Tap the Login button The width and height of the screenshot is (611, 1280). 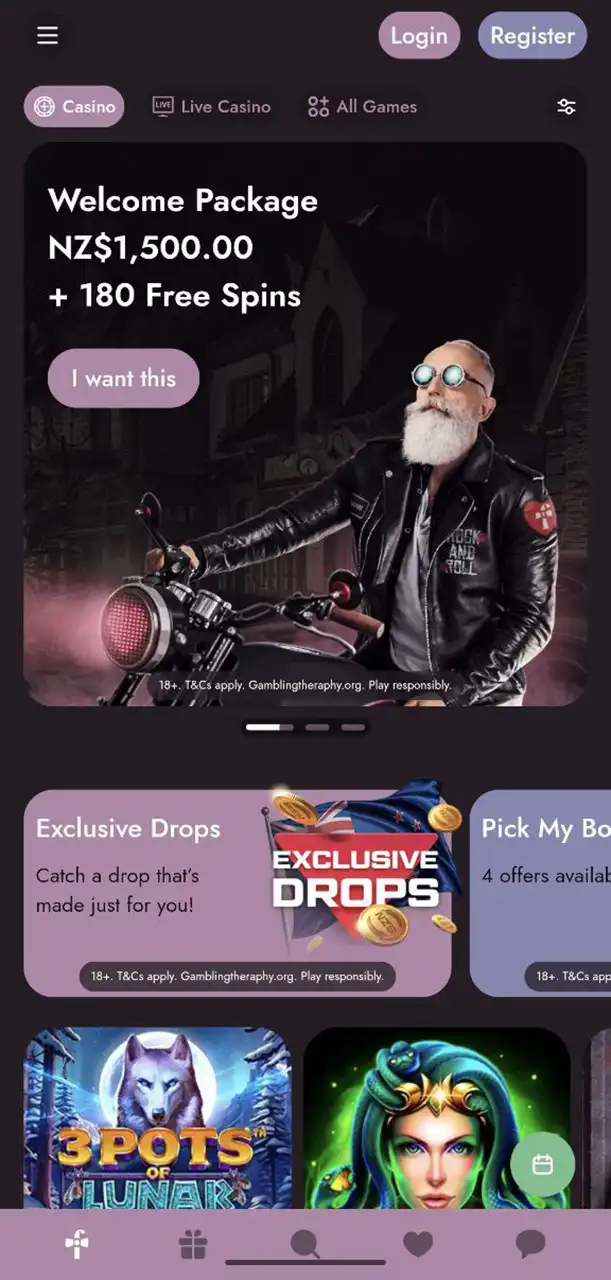(419, 36)
